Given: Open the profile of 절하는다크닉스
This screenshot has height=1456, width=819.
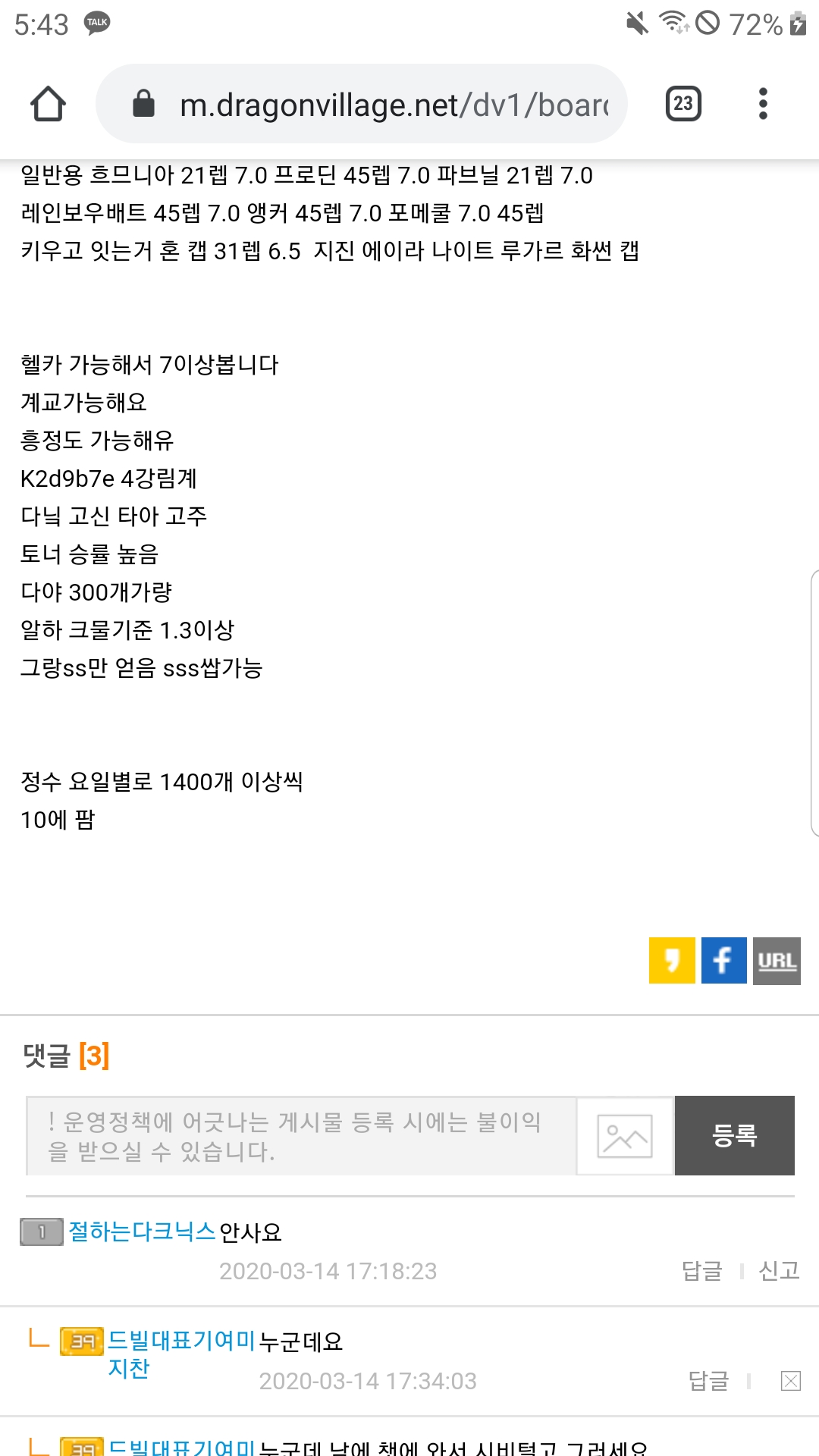Looking at the screenshot, I should point(143,1232).
